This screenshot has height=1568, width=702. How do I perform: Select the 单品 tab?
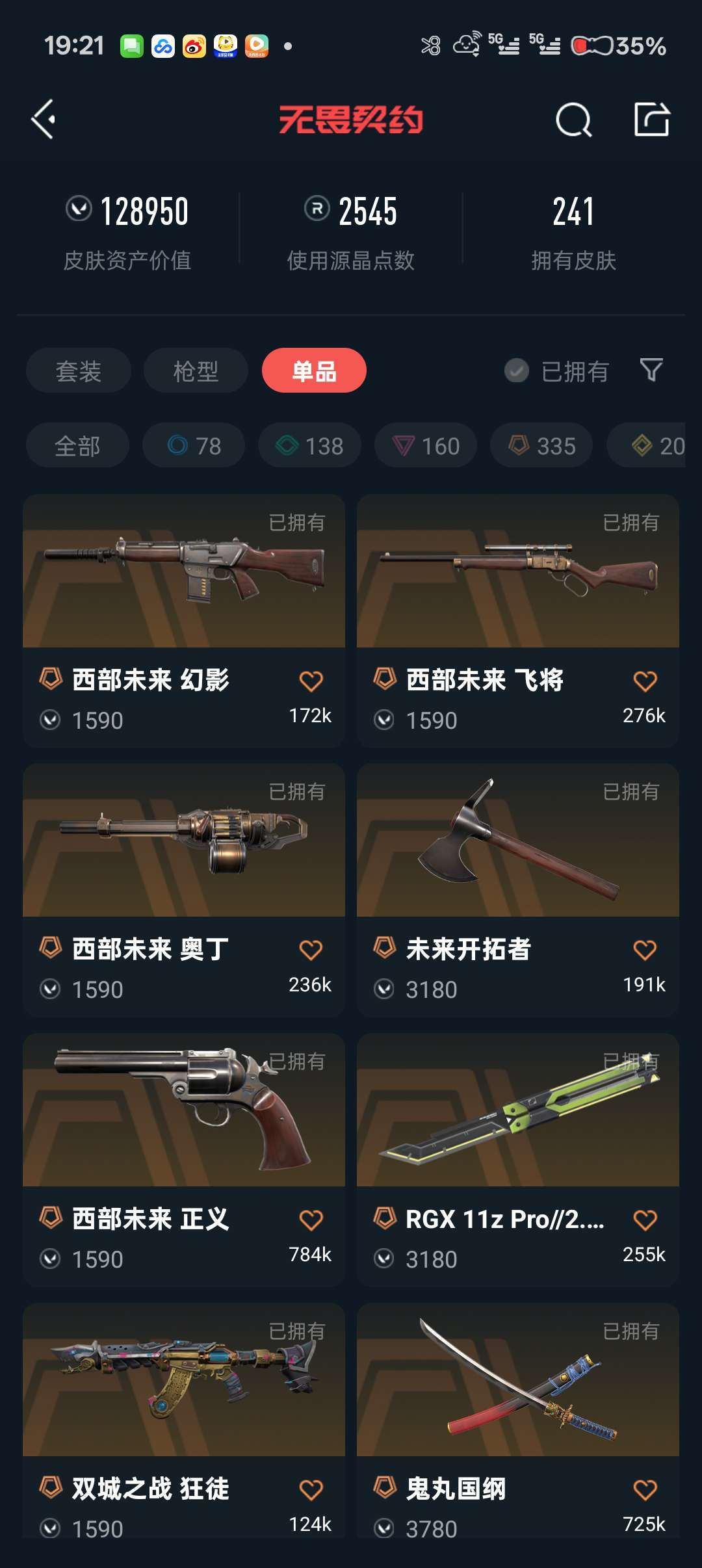click(314, 370)
